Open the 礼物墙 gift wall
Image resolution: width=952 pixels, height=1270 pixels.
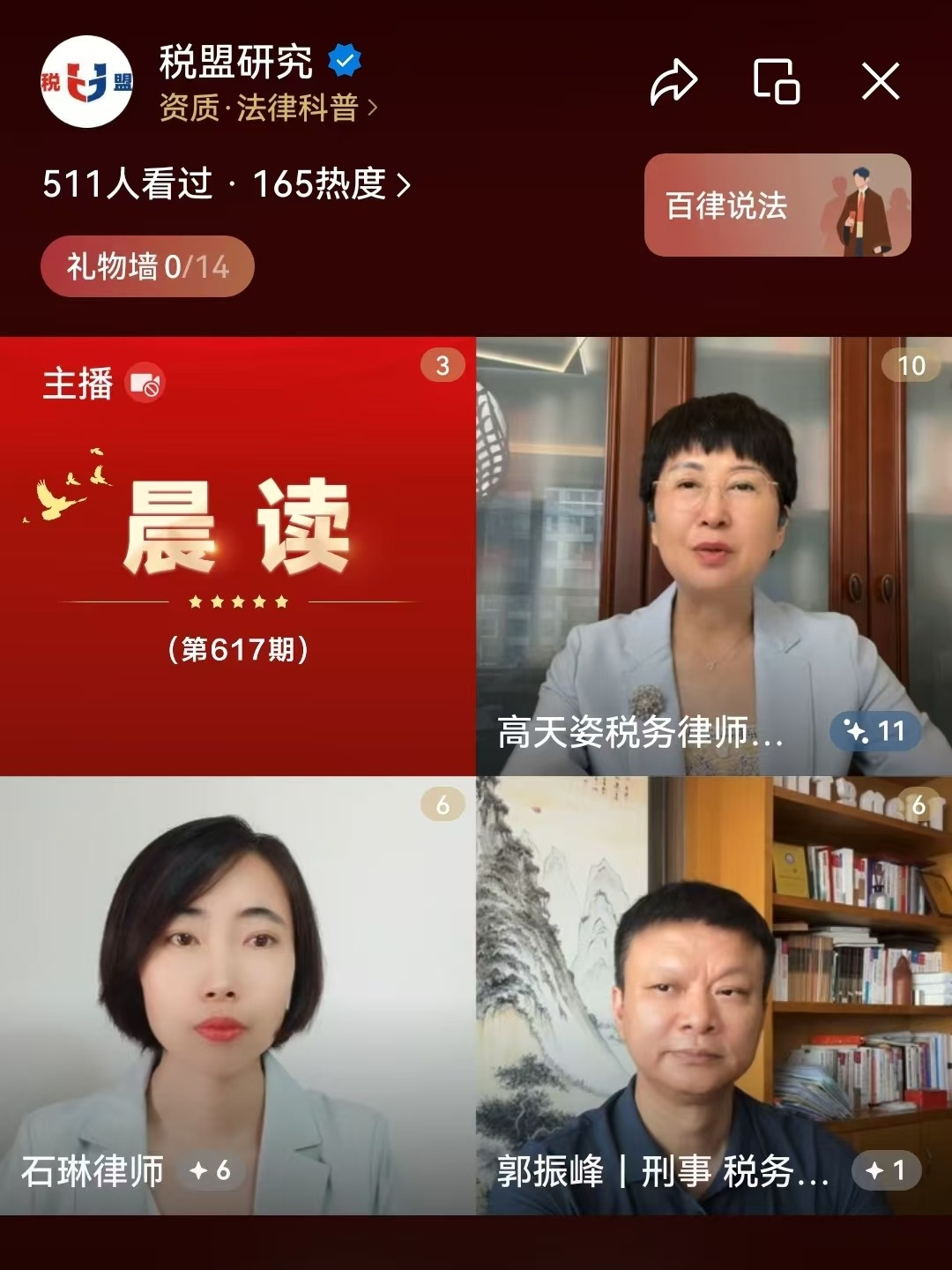click(x=147, y=266)
